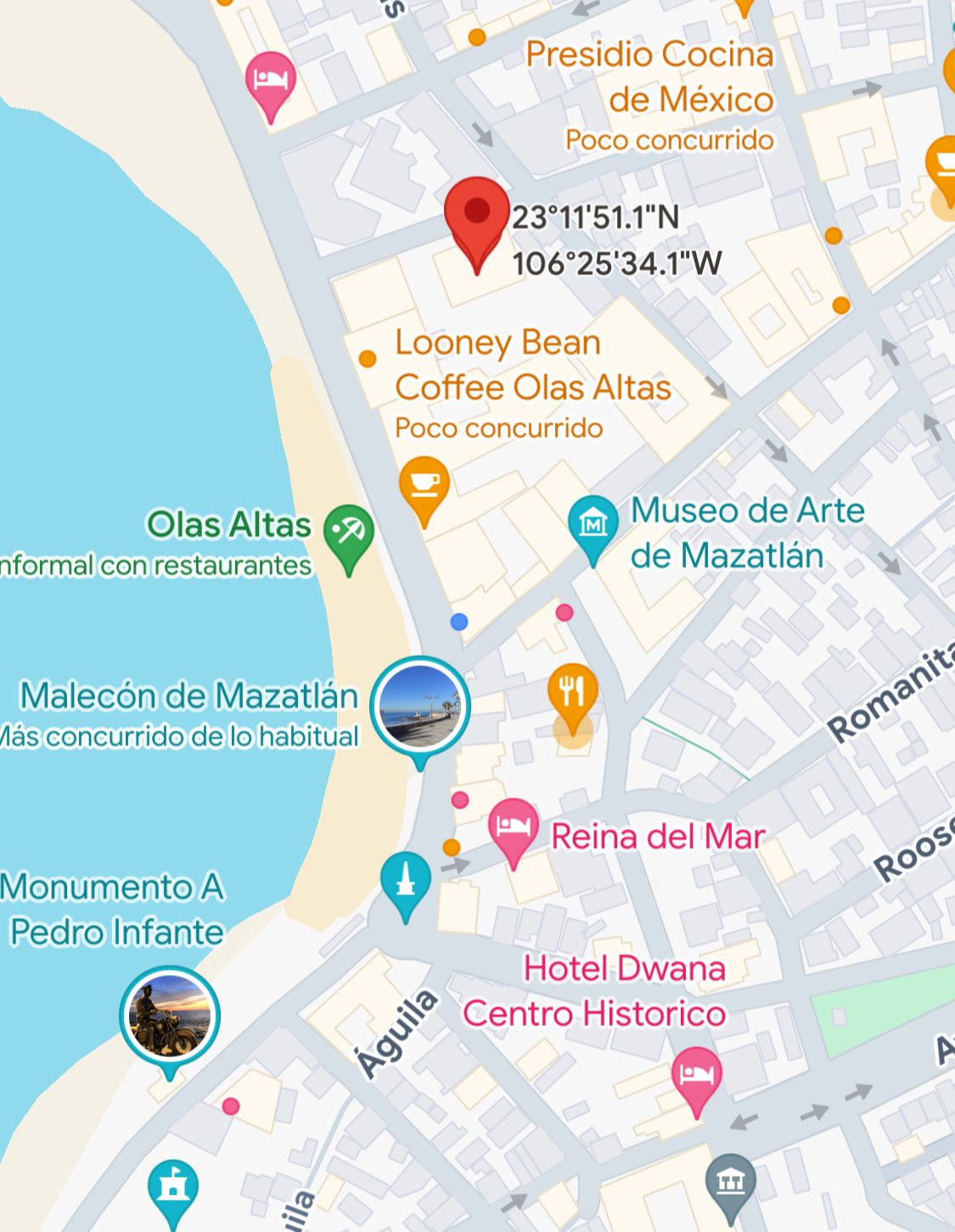Open Presidio Cocina de México label

(x=649, y=76)
